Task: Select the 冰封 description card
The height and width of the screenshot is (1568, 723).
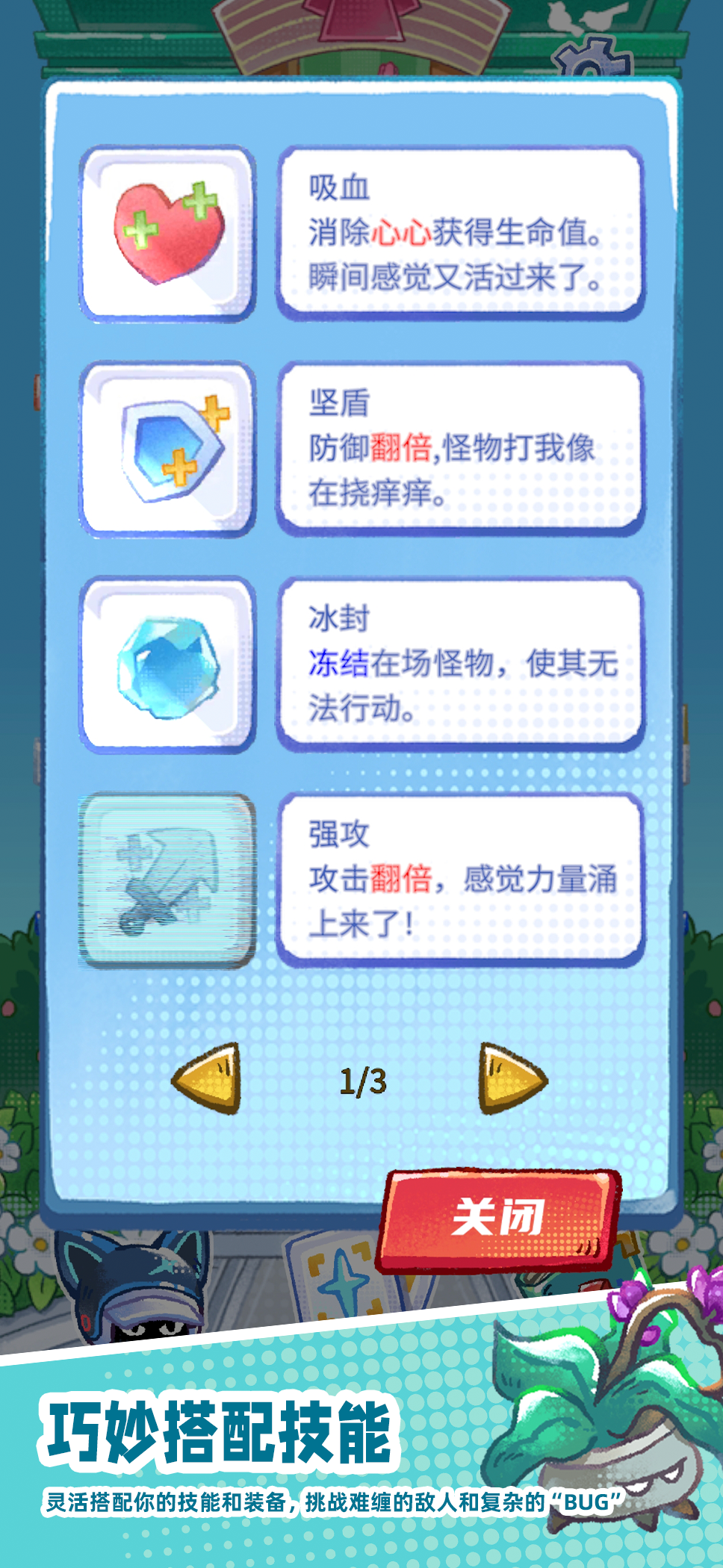Action: [x=463, y=663]
